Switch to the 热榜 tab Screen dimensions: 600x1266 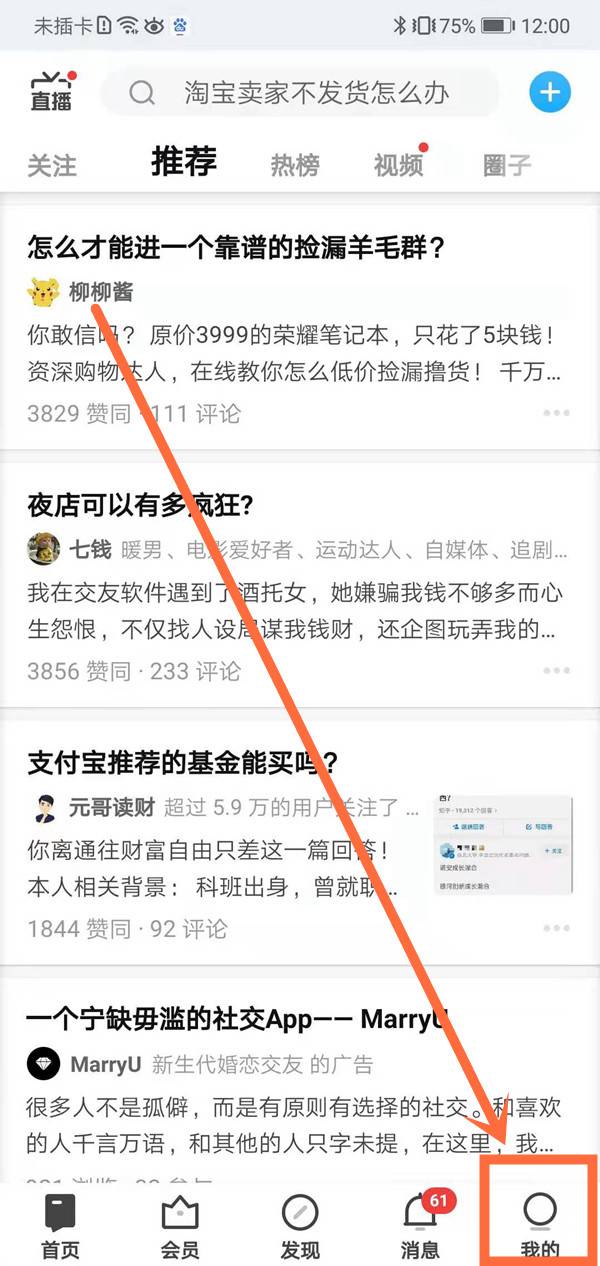pos(295,165)
